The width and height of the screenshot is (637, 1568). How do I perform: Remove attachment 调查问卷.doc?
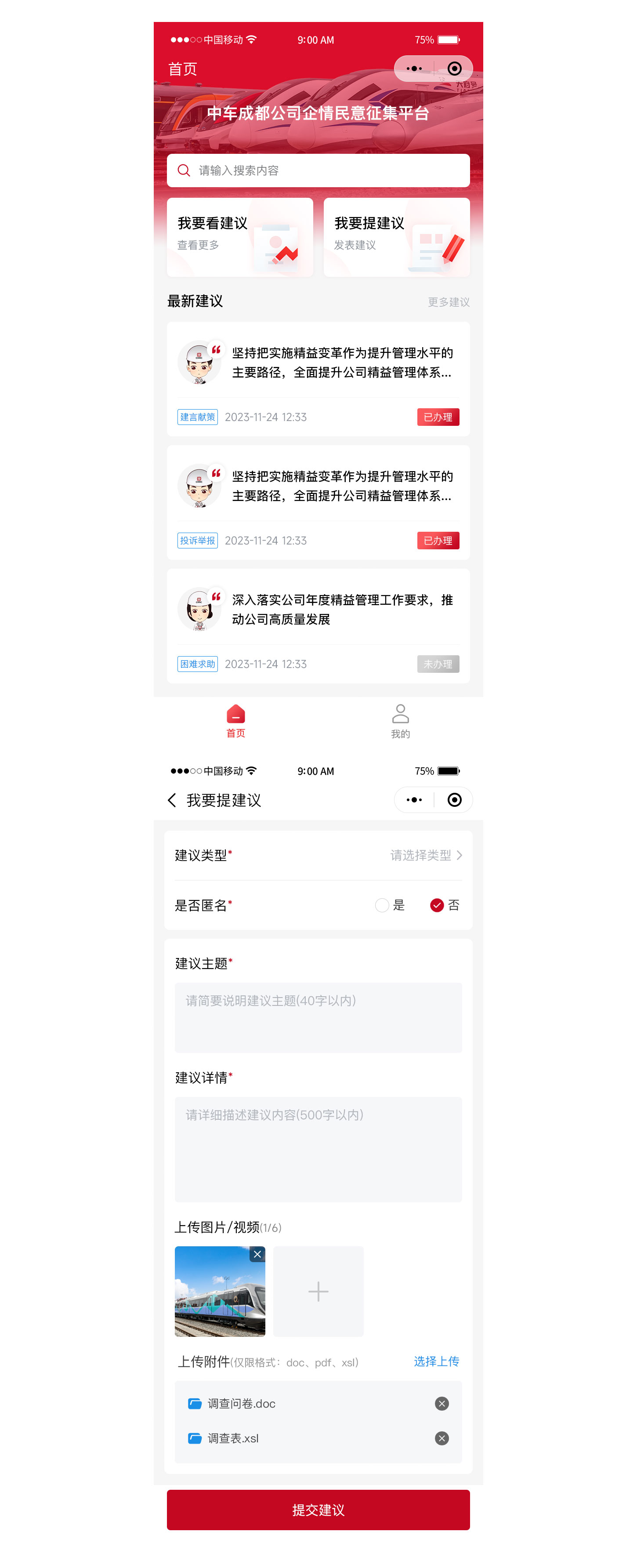442,1403
